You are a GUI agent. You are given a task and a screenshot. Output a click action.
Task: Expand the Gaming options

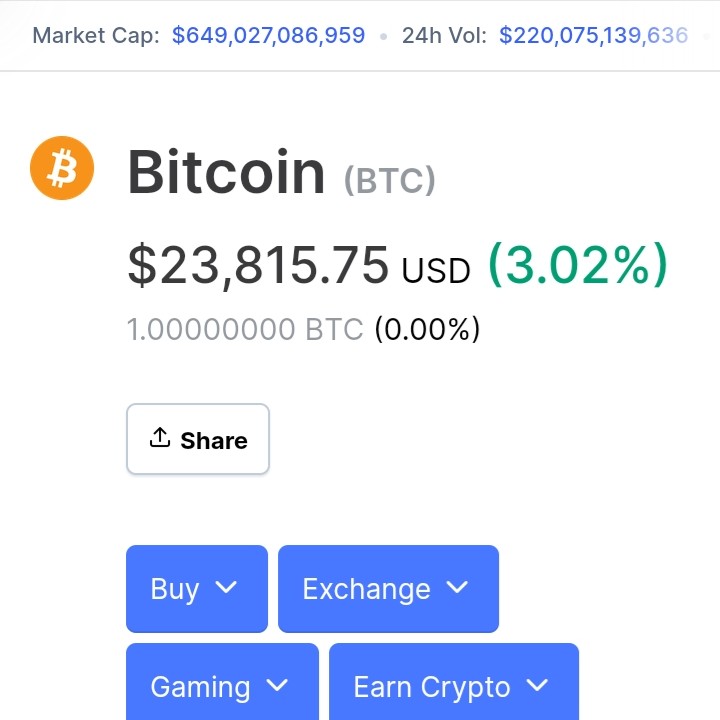point(221,686)
